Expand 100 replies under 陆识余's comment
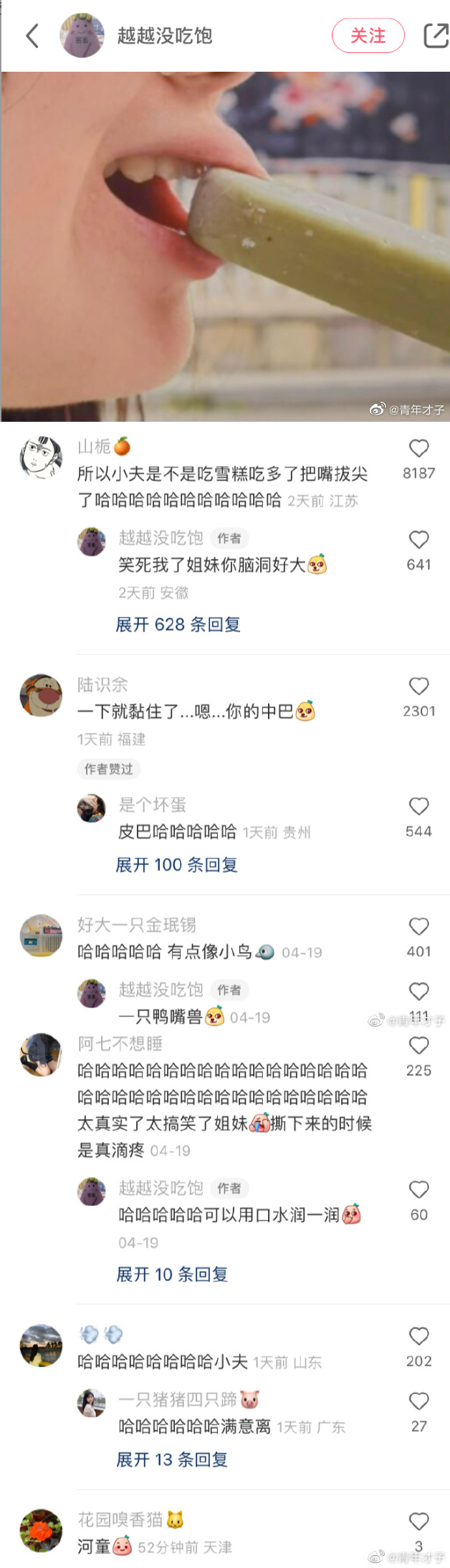This screenshot has width=450, height=1568. (x=176, y=865)
